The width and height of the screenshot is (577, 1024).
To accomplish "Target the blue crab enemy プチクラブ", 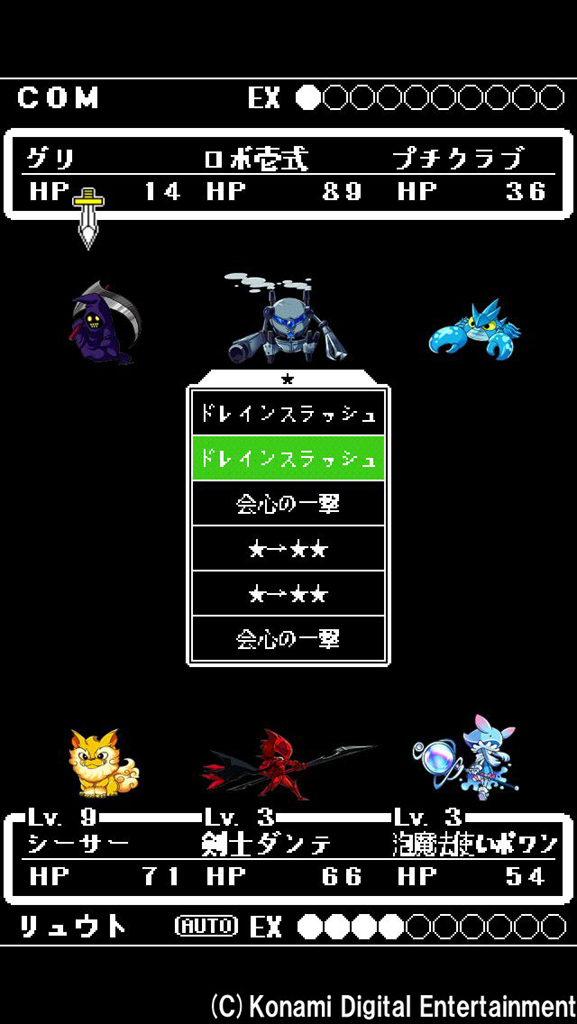I will (x=475, y=329).
